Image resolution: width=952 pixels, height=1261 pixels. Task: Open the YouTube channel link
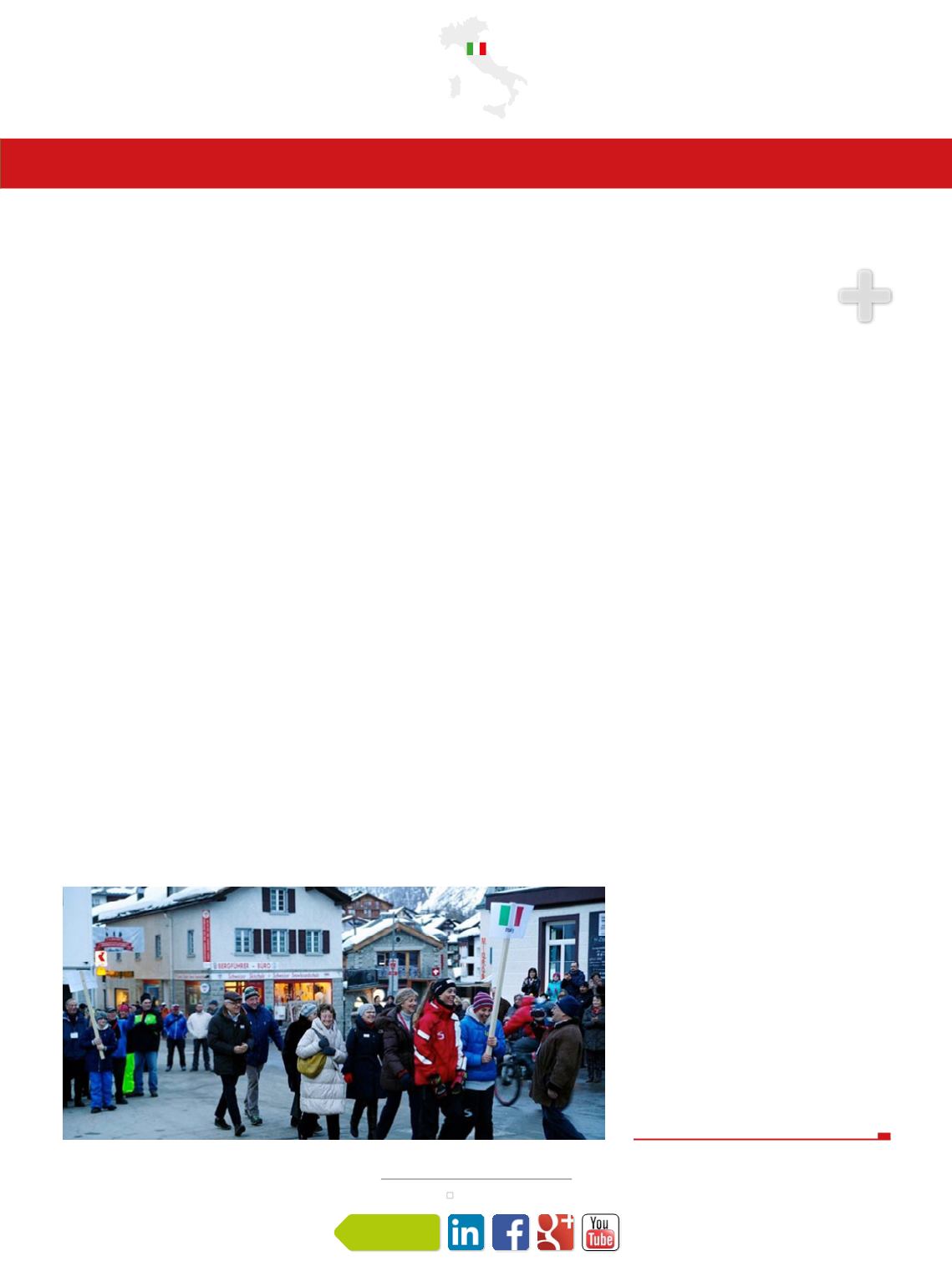[600, 1233]
